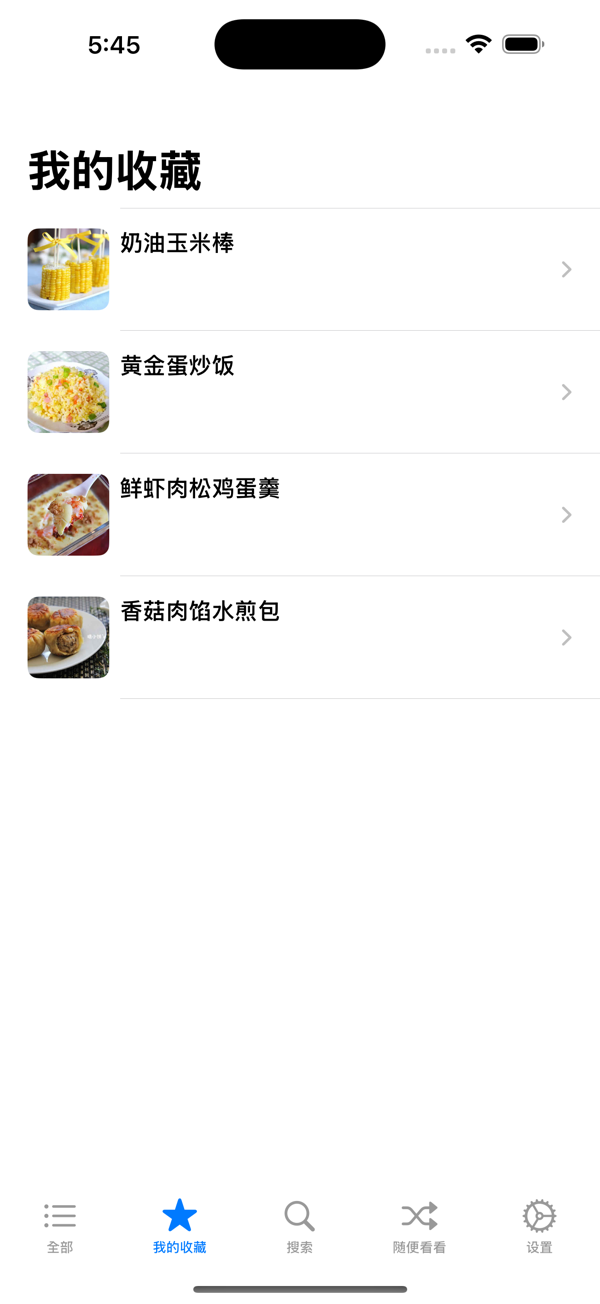The image size is (600, 1304).
Task: Open the 黄金蛋炒饭 recipe
Action: click(300, 392)
